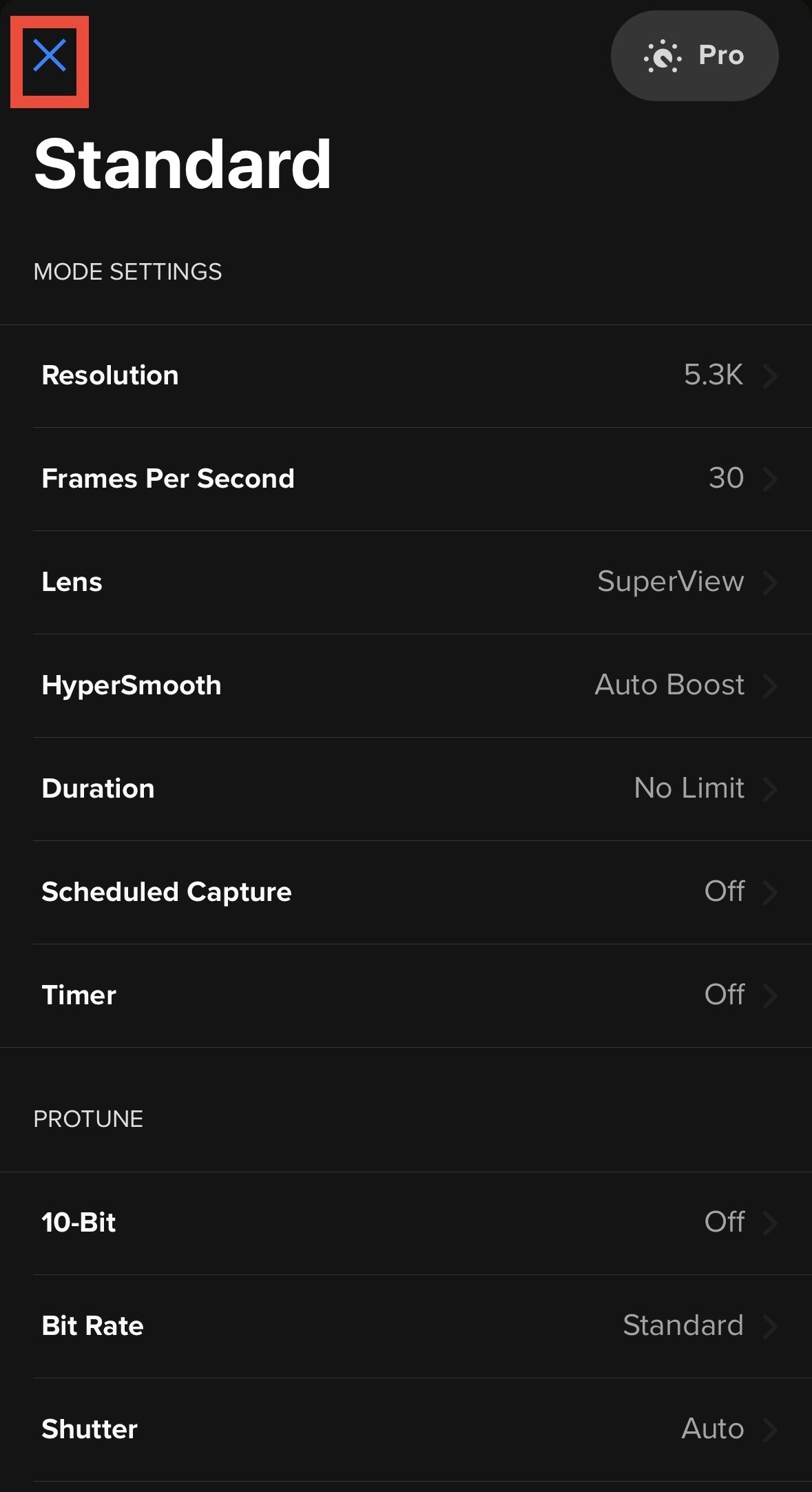Open the Resolution setting showing 5.3K
Image resolution: width=812 pixels, height=1492 pixels.
click(x=406, y=375)
